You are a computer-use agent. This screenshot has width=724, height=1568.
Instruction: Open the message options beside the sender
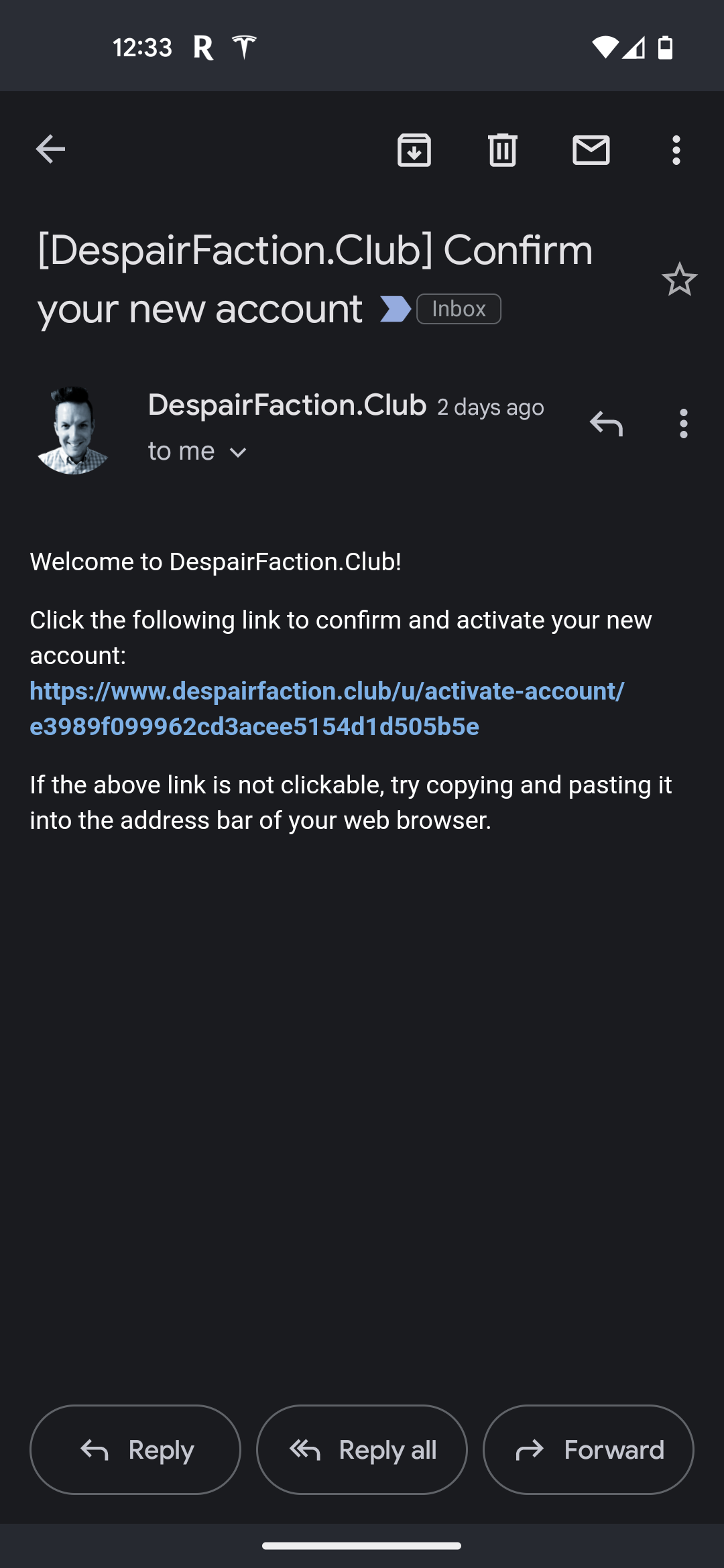pyautogui.click(x=683, y=423)
